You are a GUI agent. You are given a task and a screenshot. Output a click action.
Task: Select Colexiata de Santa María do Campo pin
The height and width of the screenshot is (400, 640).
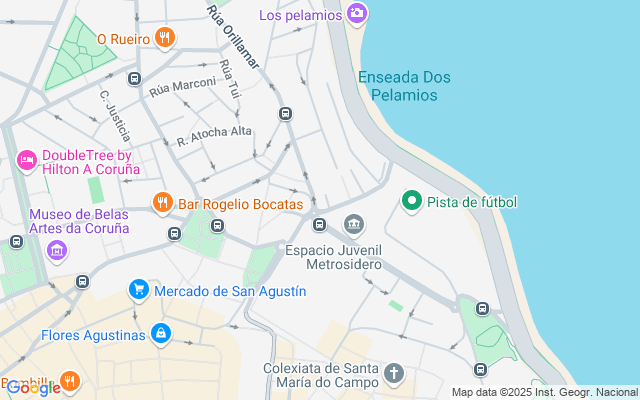tap(394, 374)
